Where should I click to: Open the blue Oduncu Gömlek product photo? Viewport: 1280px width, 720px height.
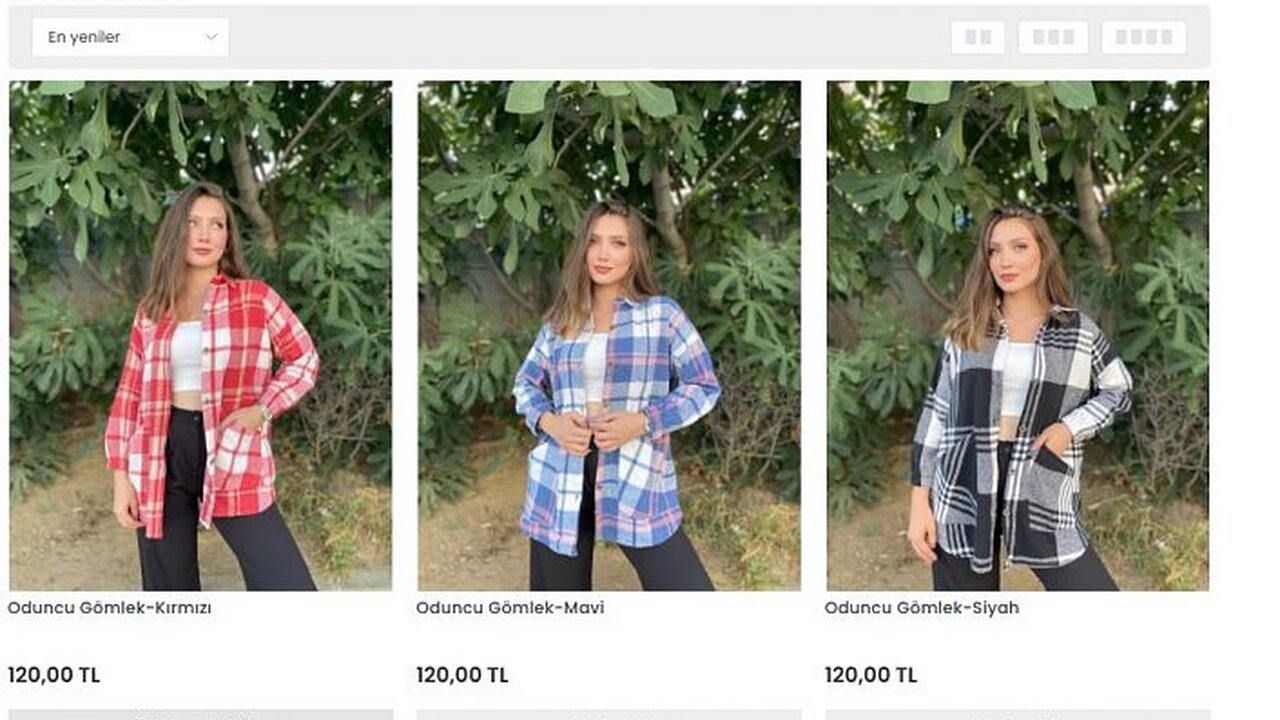[x=609, y=335]
